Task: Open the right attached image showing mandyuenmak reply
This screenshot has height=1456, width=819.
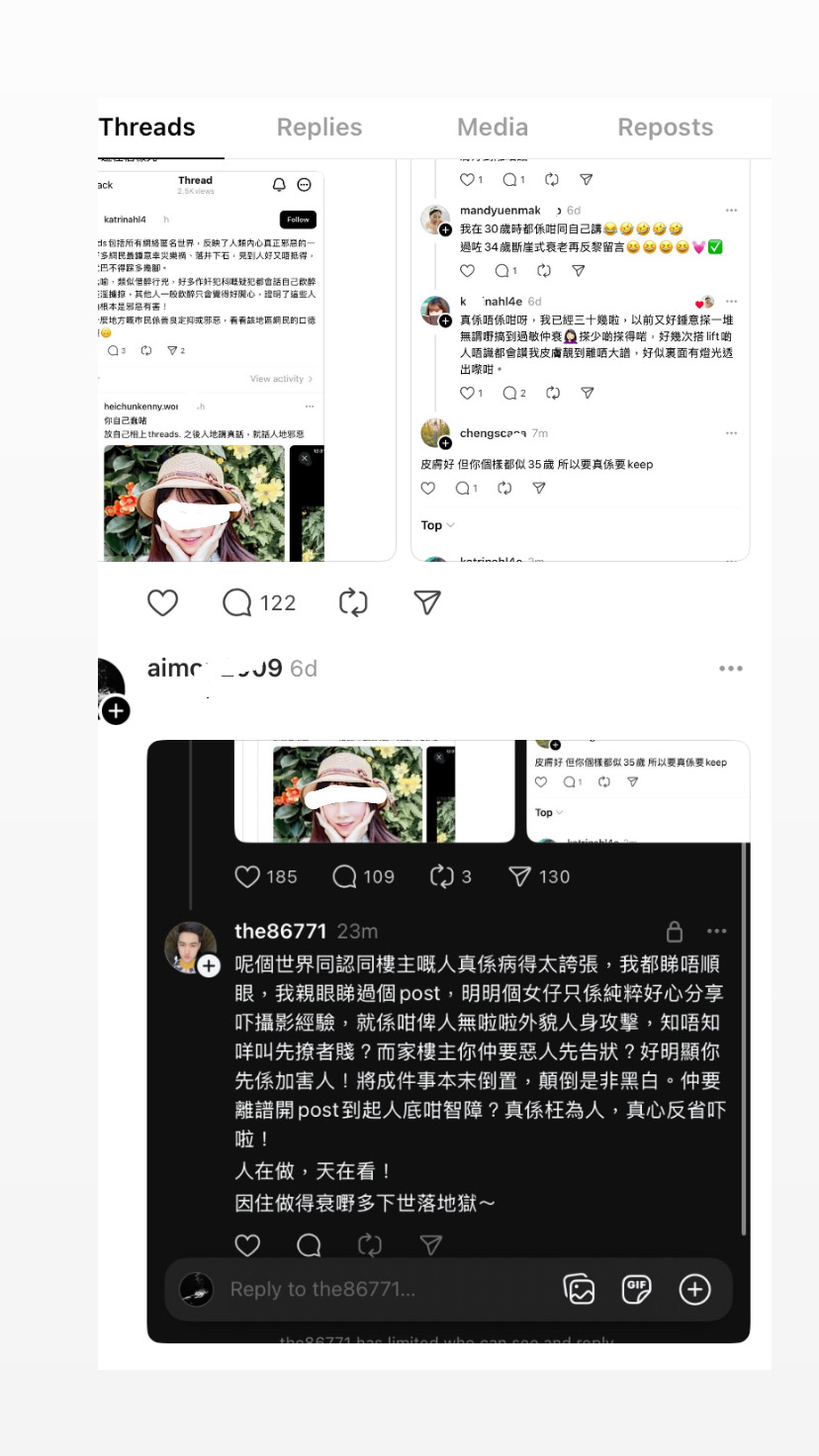Action: pyautogui.click(x=581, y=359)
